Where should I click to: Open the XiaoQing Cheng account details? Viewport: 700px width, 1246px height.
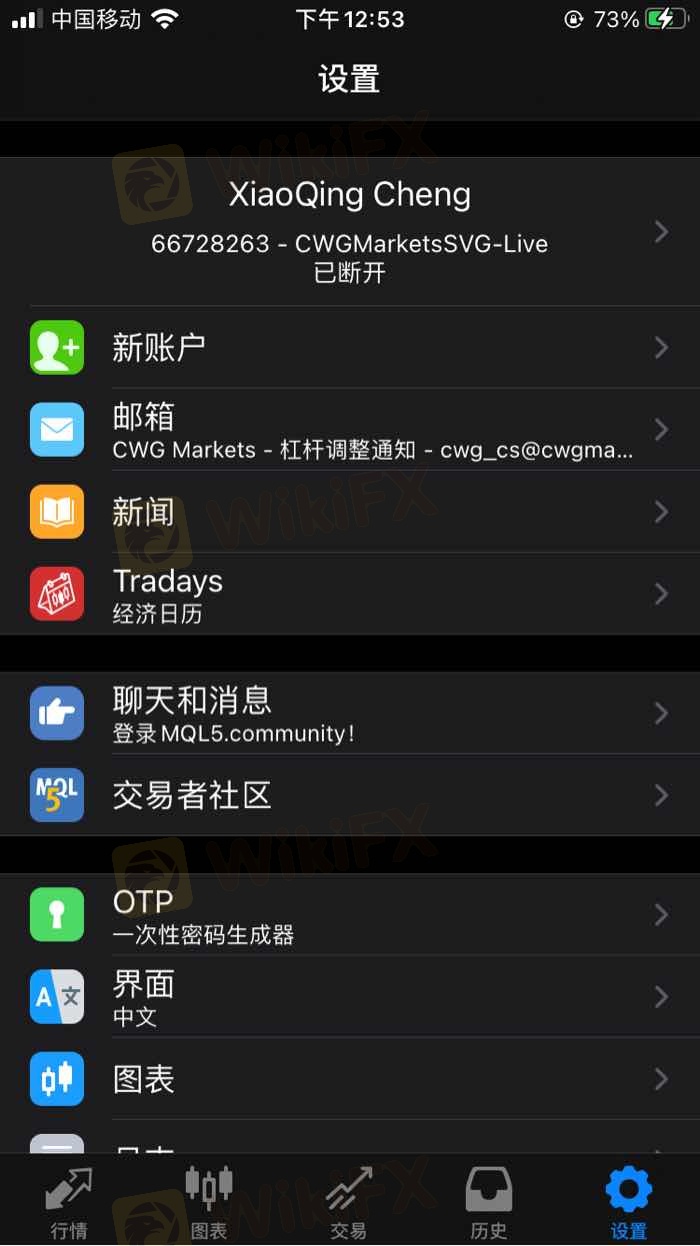pyautogui.click(x=349, y=231)
